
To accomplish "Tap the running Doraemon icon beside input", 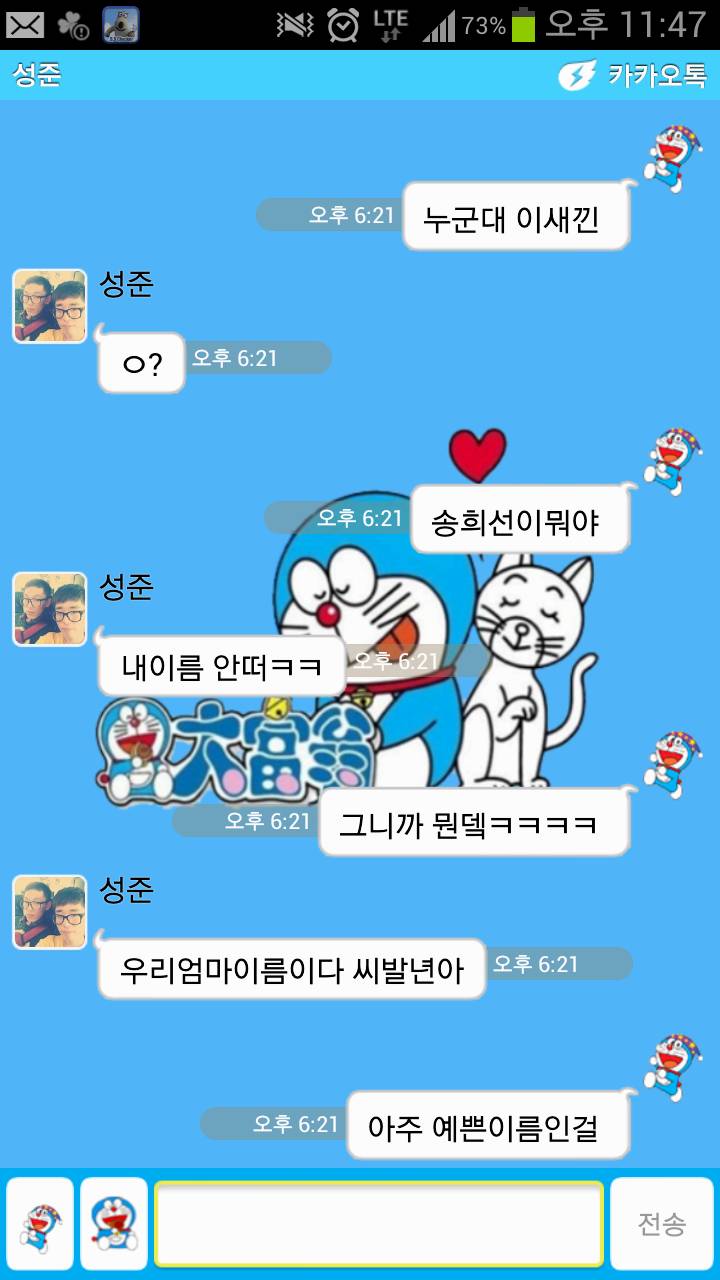I will 40,1224.
